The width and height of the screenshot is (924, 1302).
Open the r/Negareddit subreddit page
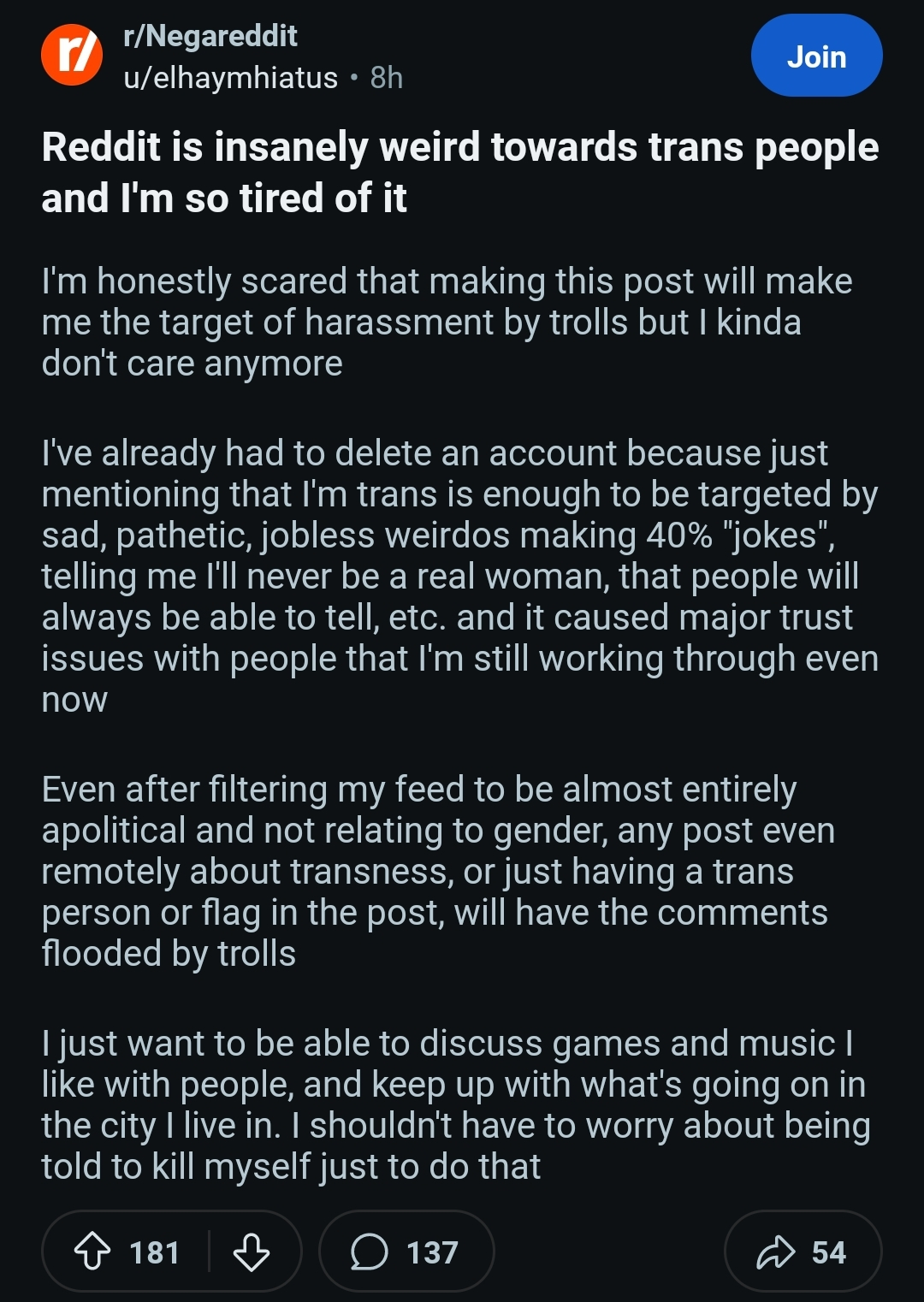(x=210, y=36)
